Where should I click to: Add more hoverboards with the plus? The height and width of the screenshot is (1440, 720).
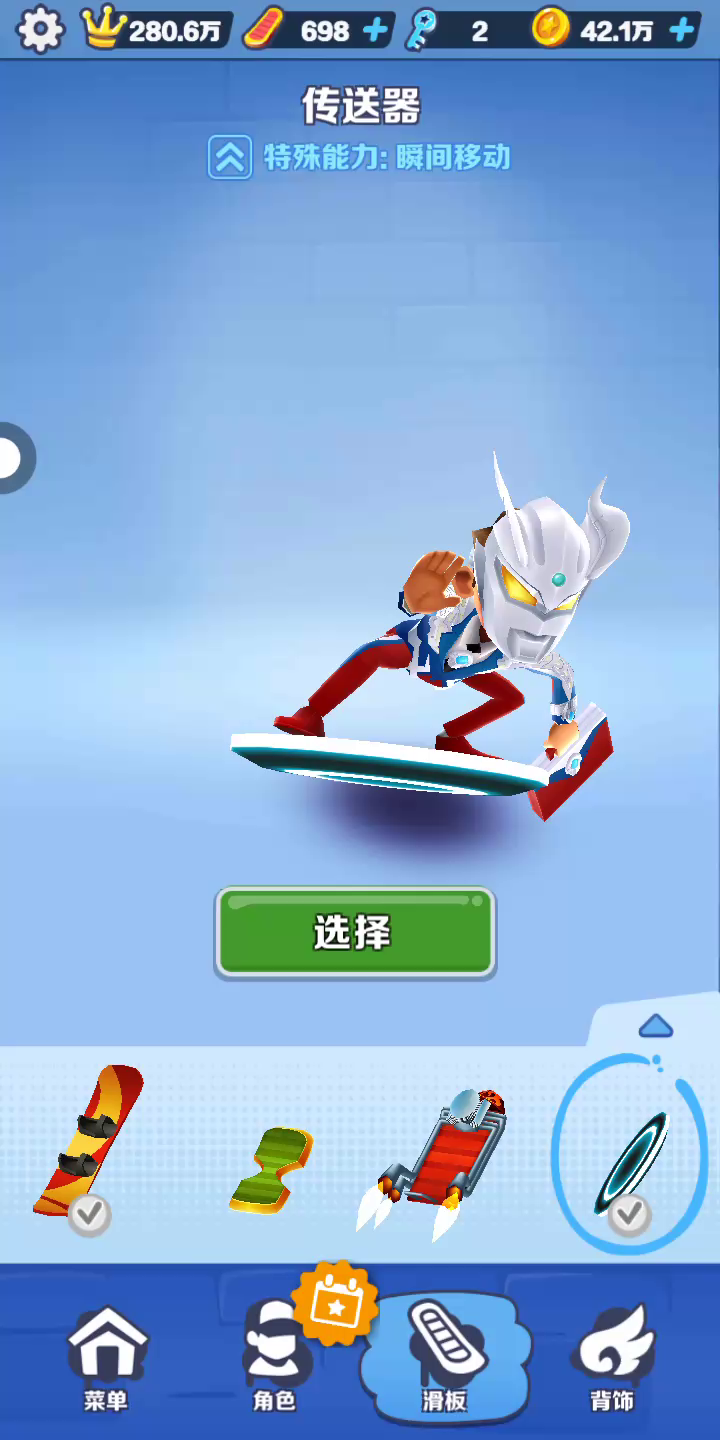click(x=376, y=31)
